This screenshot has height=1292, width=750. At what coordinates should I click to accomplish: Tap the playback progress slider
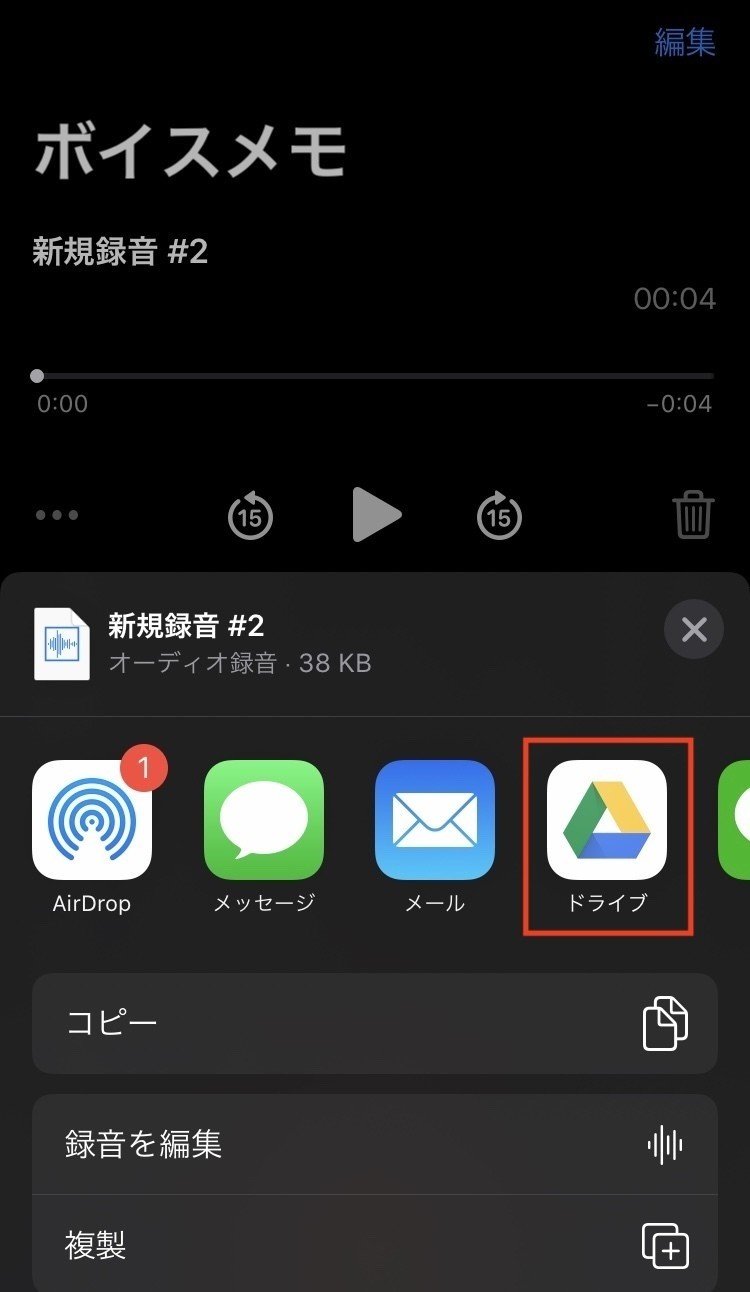[x=375, y=376]
